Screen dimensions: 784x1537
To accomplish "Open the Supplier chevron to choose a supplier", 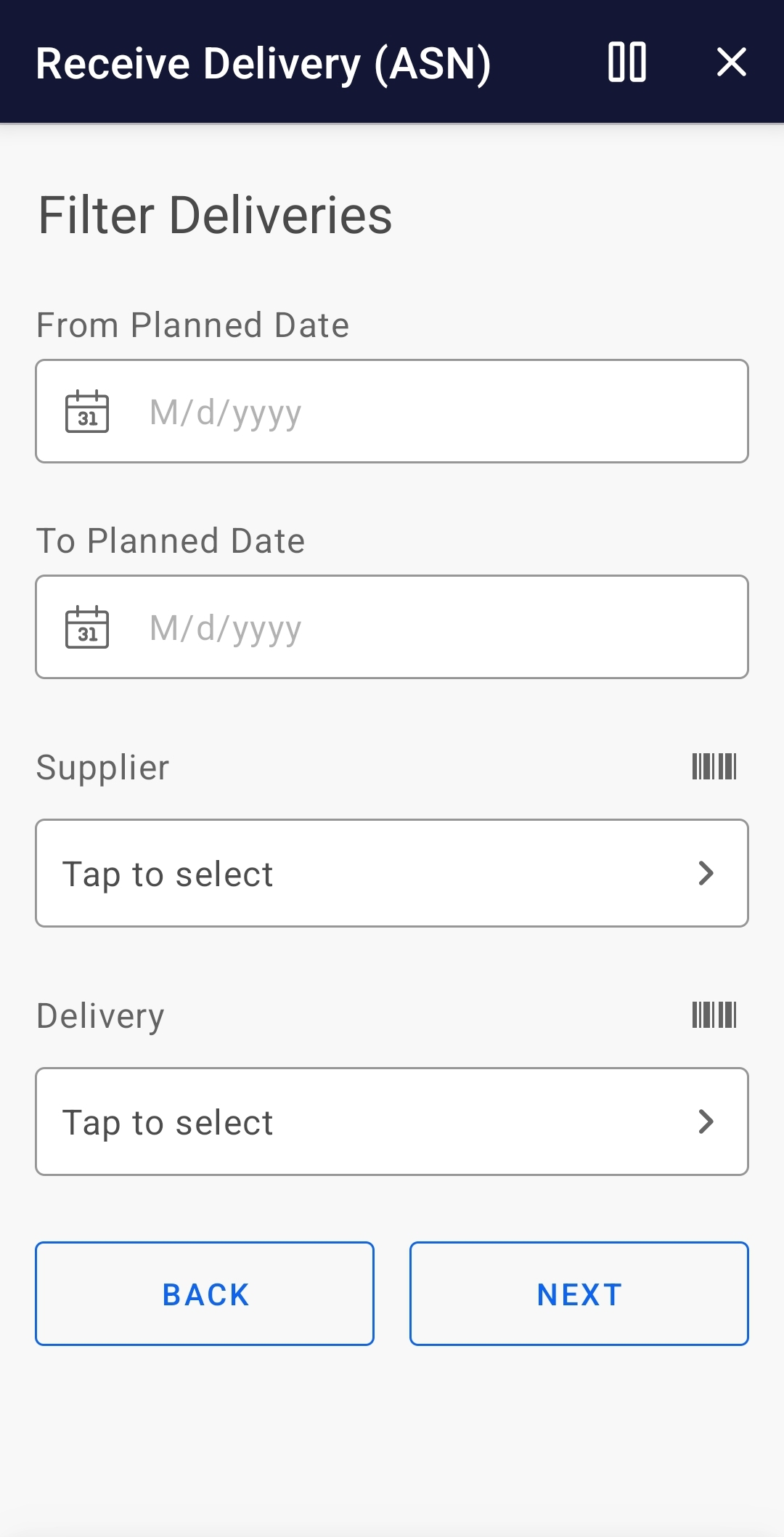I will pyautogui.click(x=705, y=872).
